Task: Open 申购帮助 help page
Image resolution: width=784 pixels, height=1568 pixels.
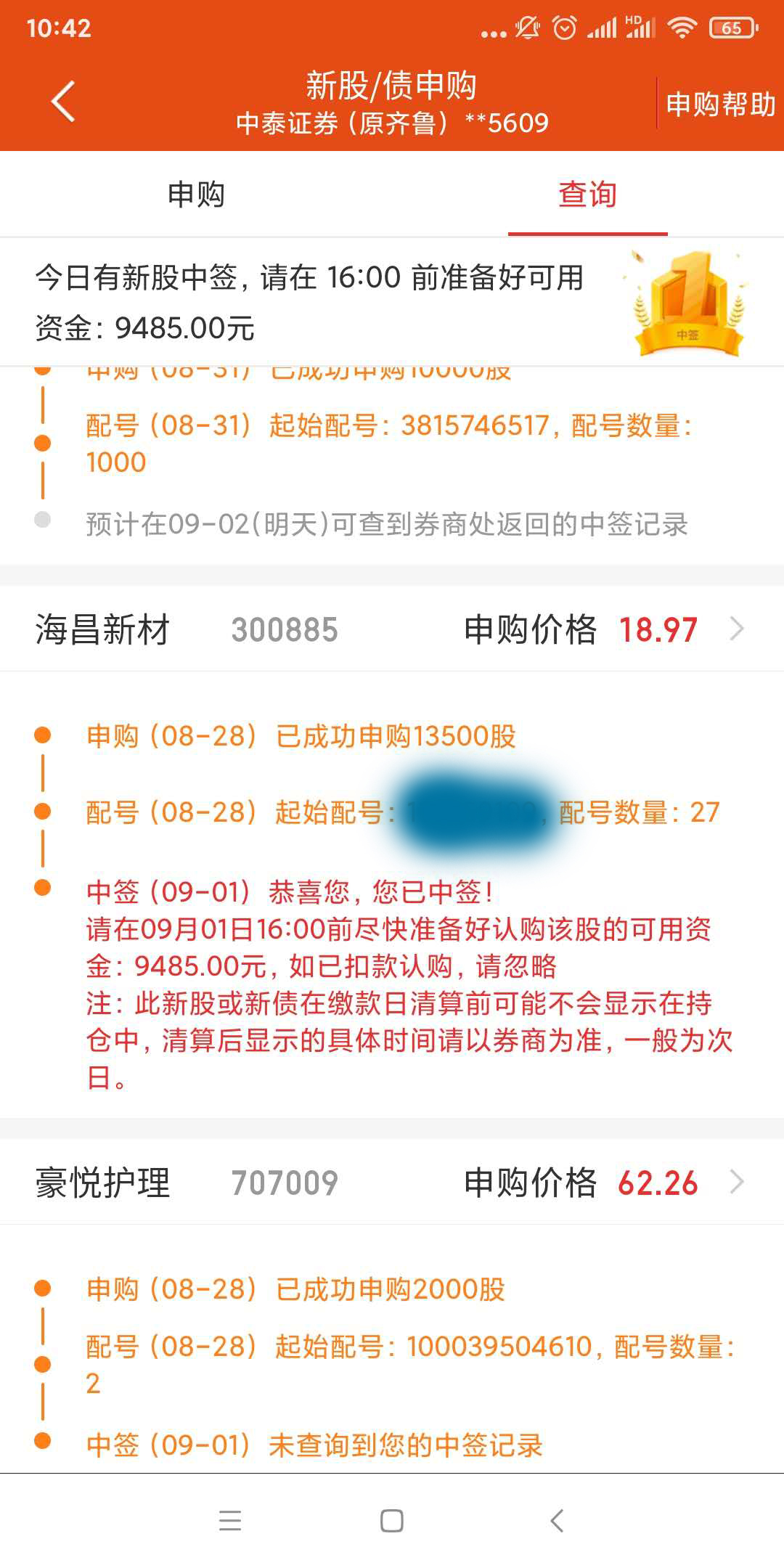Action: [720, 105]
